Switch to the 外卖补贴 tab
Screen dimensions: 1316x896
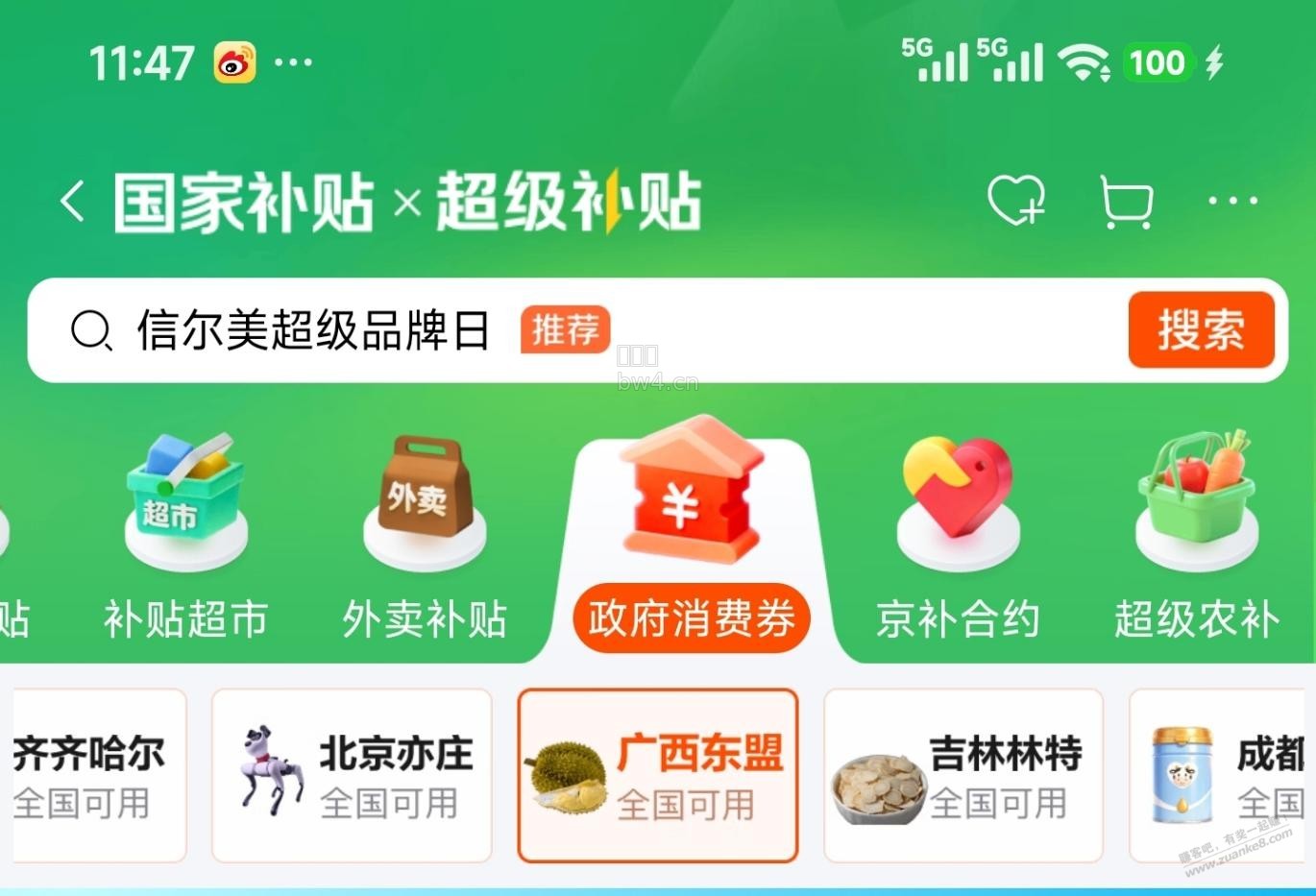[425, 538]
